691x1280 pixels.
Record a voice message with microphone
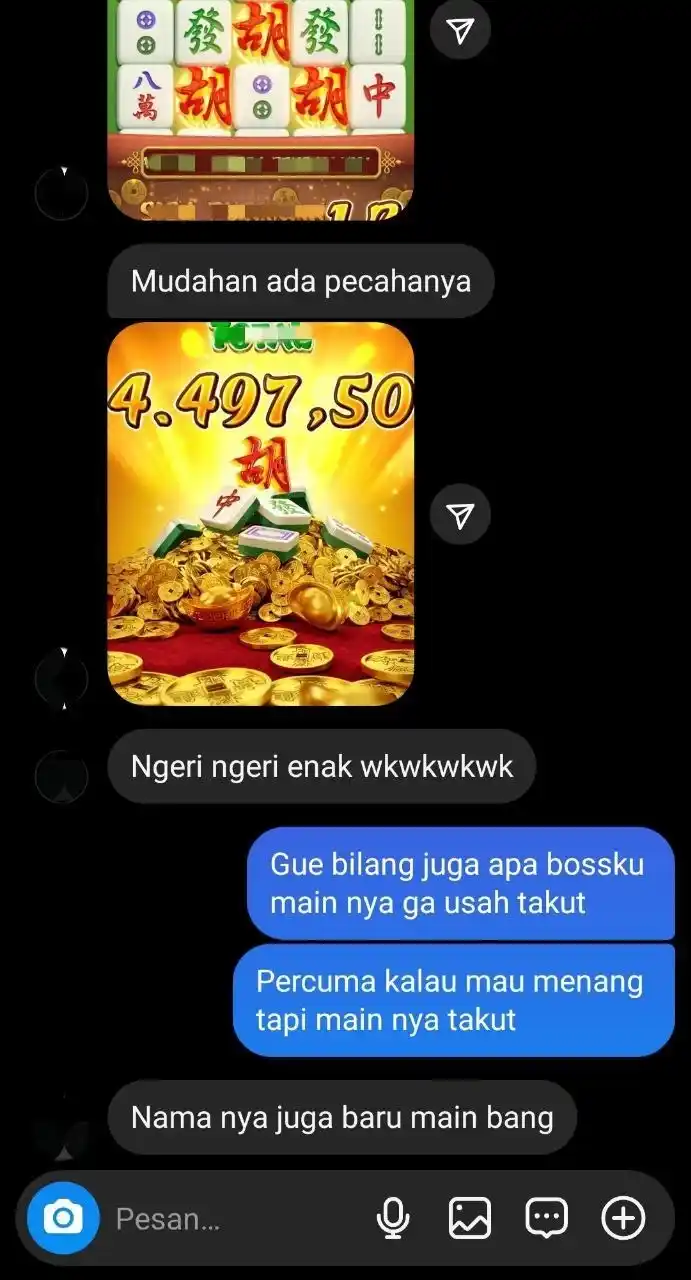(393, 1218)
